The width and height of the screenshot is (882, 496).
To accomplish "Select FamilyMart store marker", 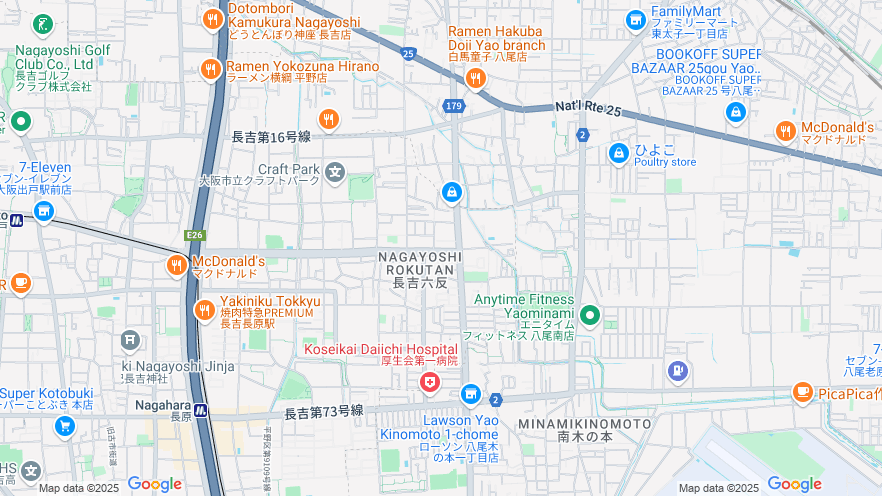I will tap(636, 20).
